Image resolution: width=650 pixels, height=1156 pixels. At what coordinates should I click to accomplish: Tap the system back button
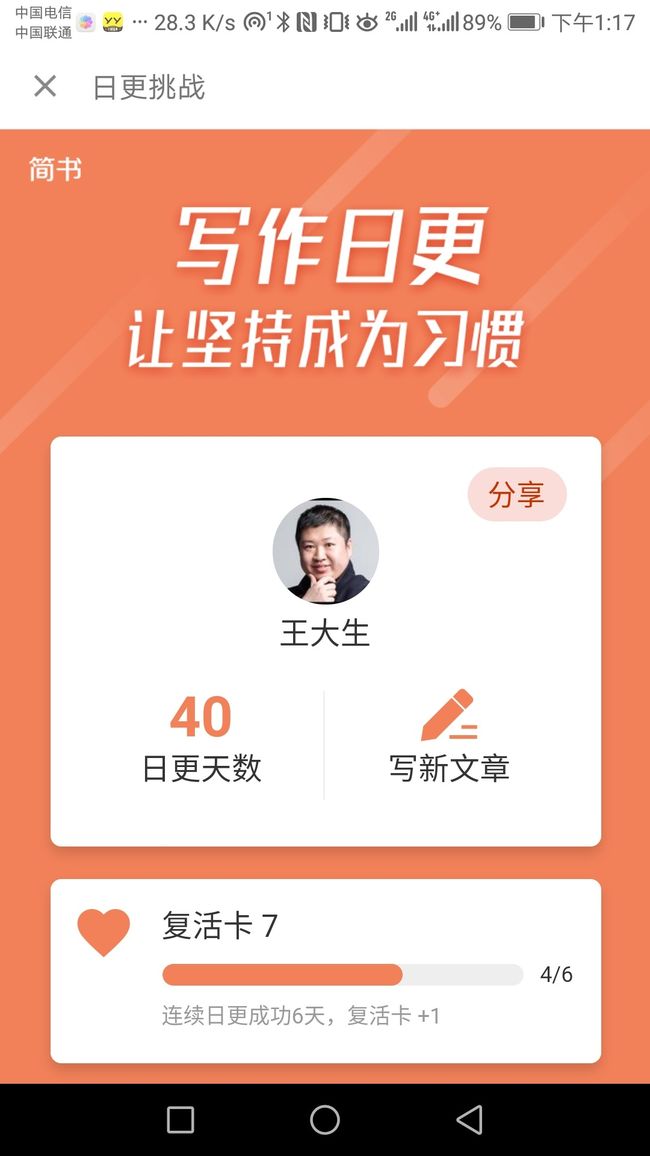tap(469, 1119)
